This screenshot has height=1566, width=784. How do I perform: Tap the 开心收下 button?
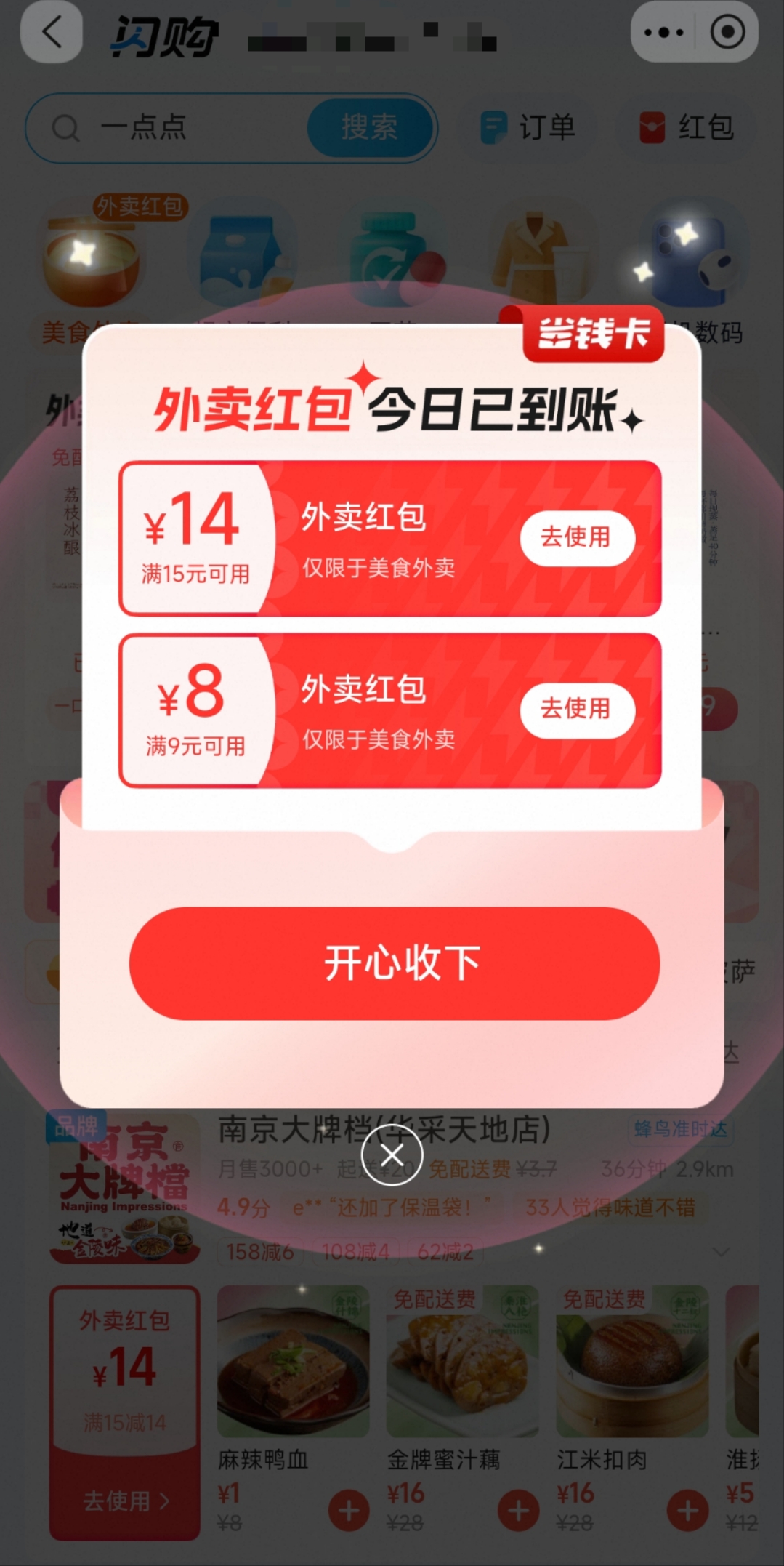394,963
